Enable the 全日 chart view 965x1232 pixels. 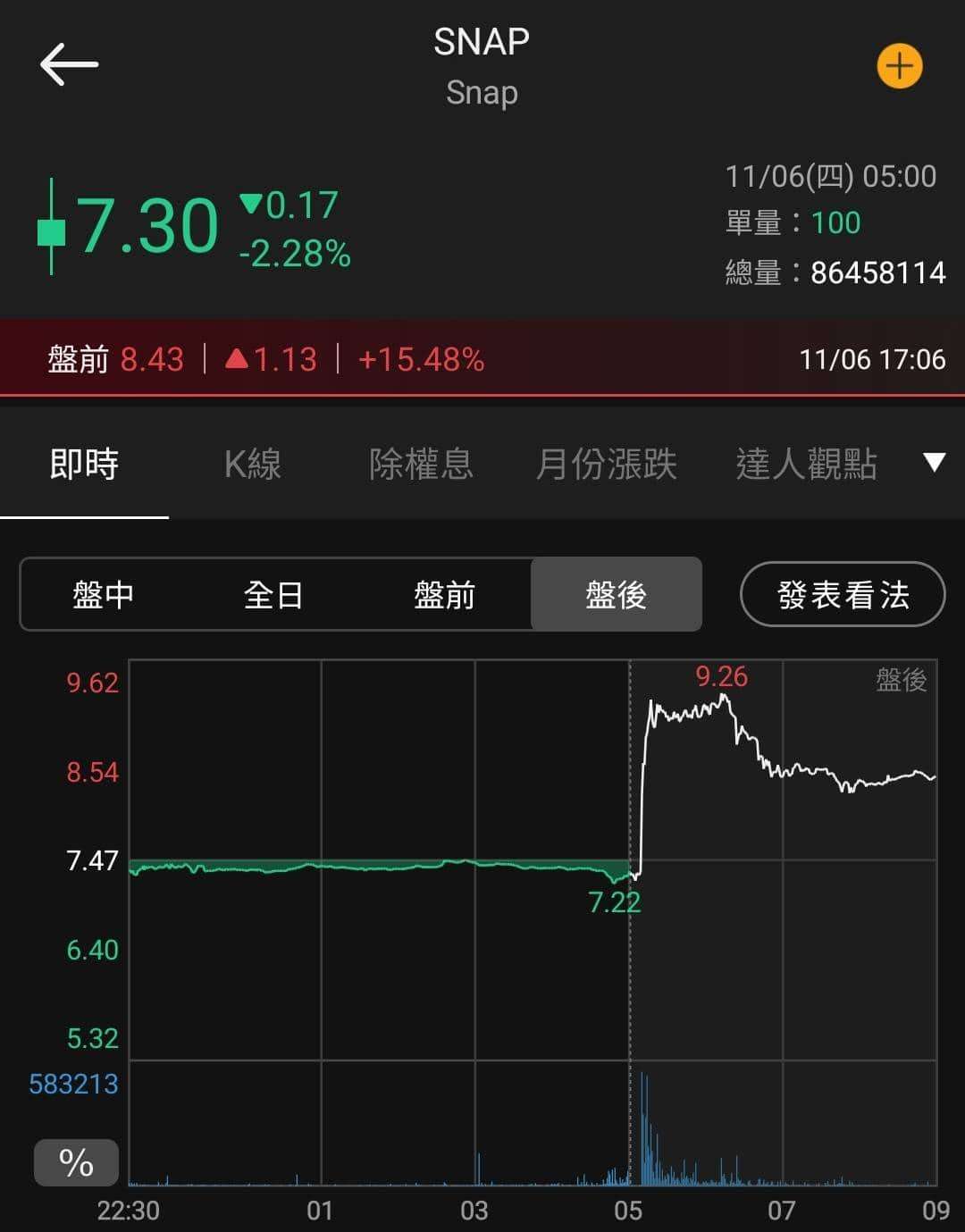pyautogui.click(x=272, y=594)
